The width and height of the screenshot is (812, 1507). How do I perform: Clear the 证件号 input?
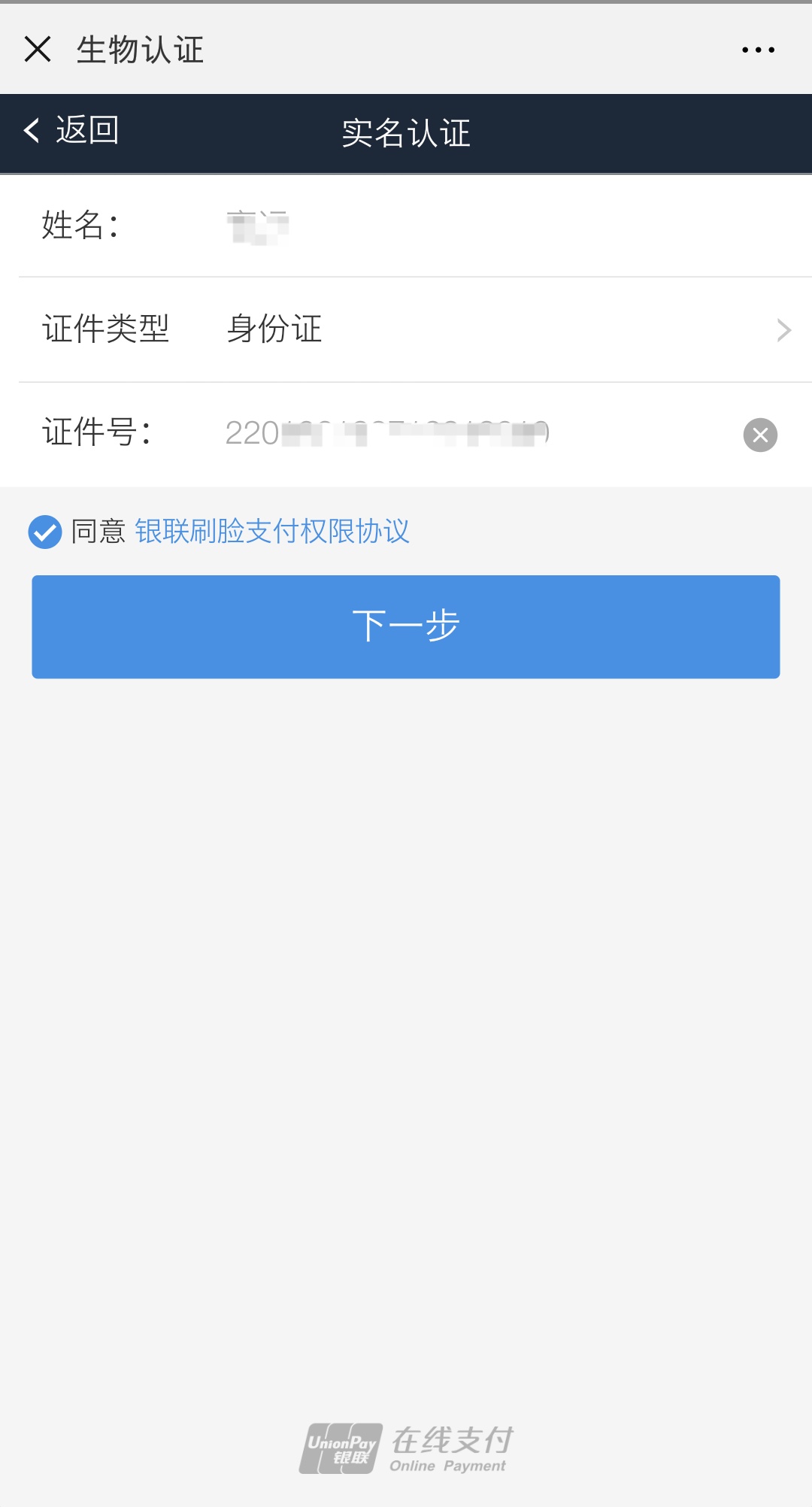click(x=760, y=435)
